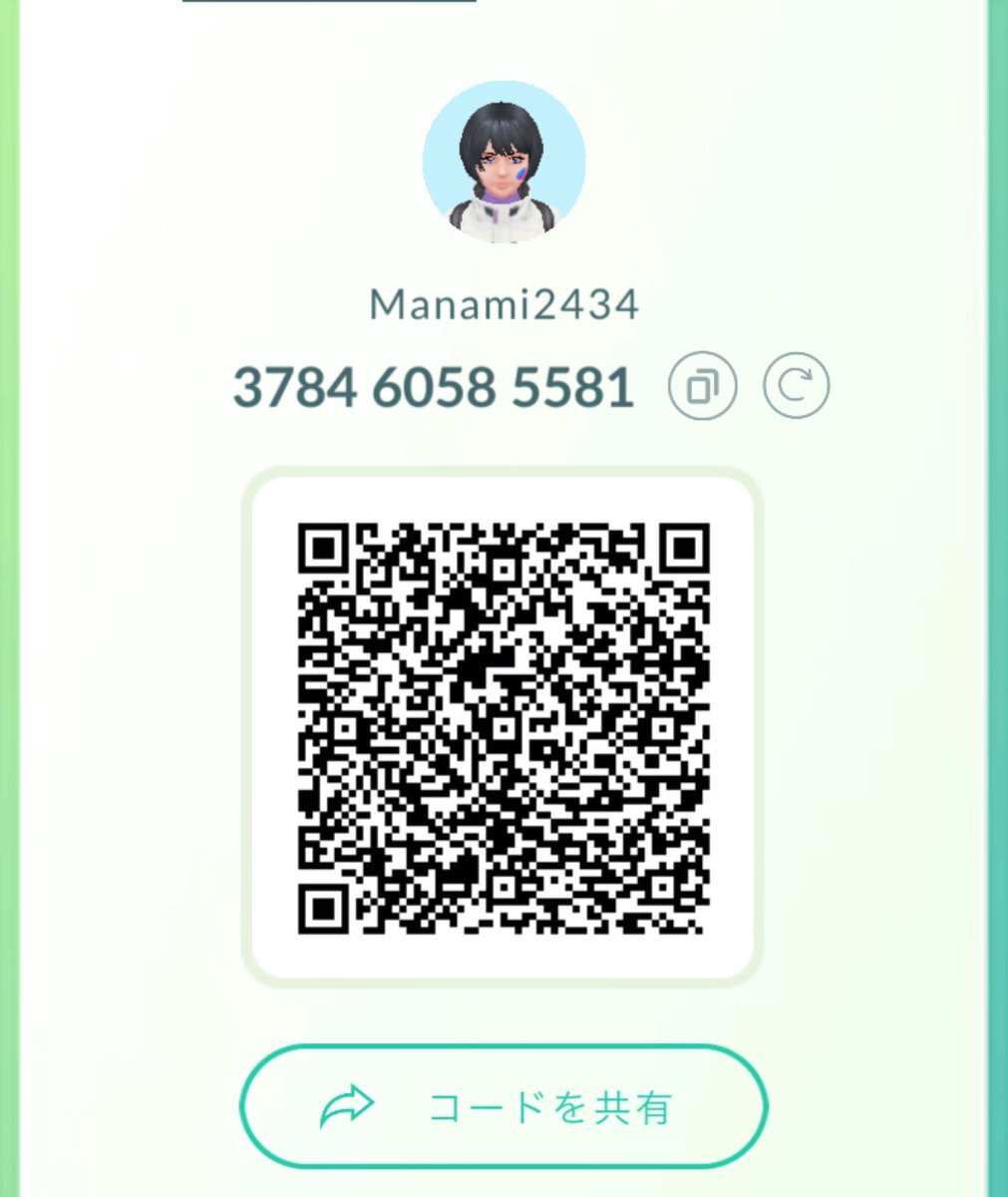Viewport: 1008px width, 1197px height.
Task: Refresh to generate a new trainer code
Action: 796,386
